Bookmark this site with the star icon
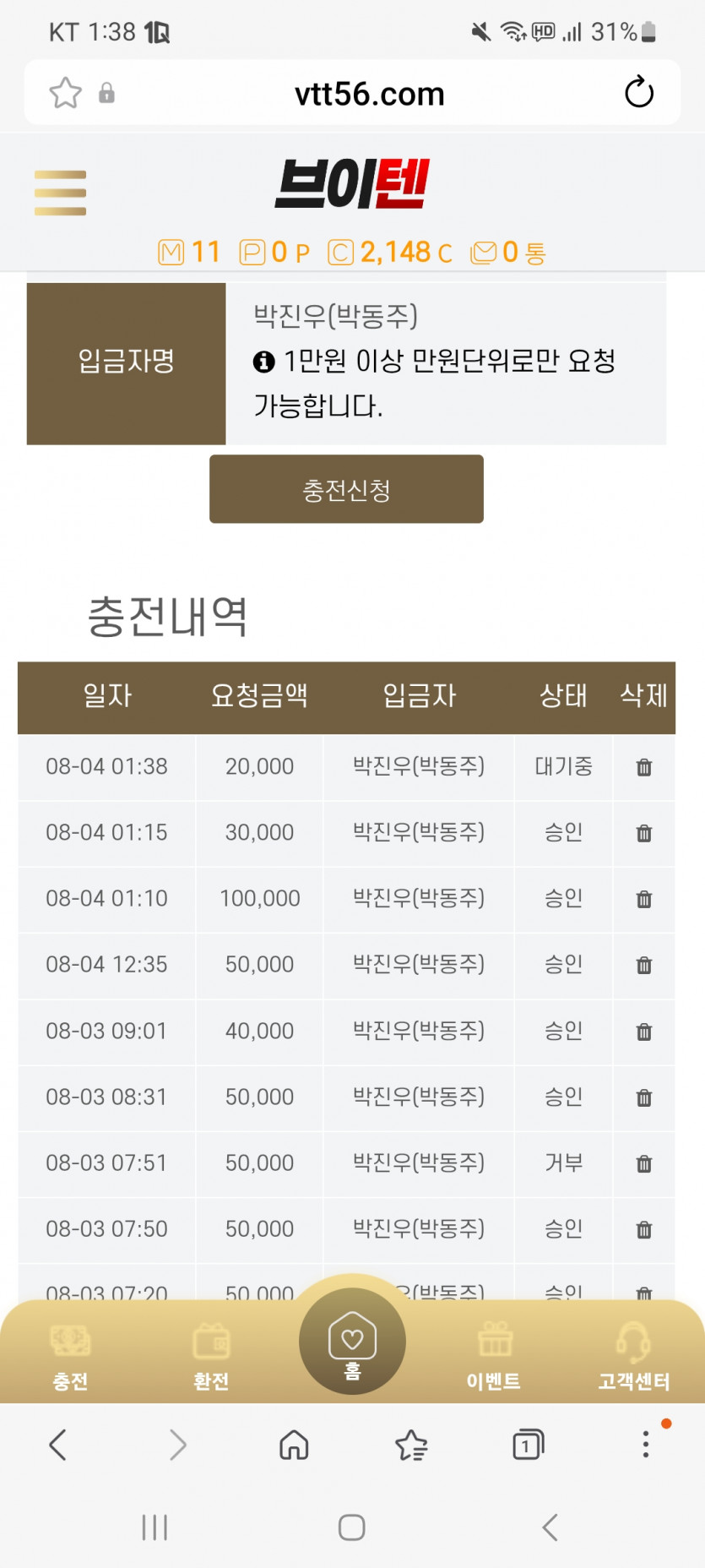This screenshot has height=1568, width=705. [65, 93]
